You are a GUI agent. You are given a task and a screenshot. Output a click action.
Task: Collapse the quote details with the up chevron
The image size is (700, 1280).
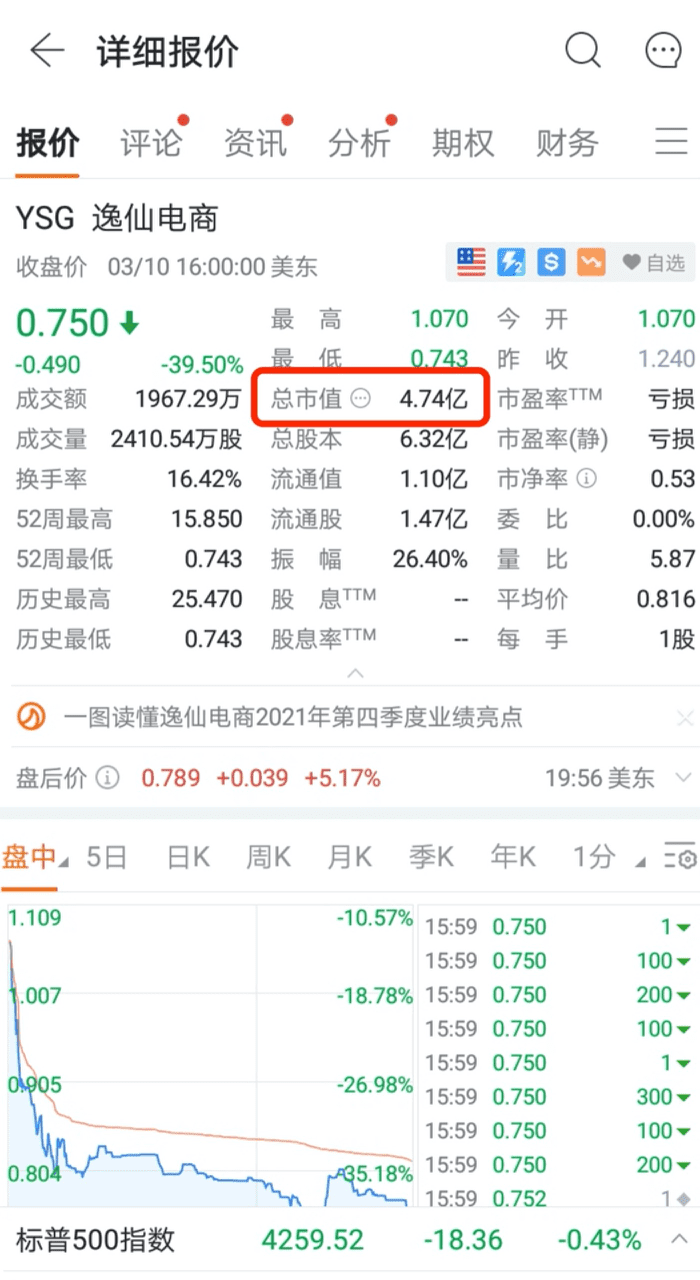coord(354,674)
